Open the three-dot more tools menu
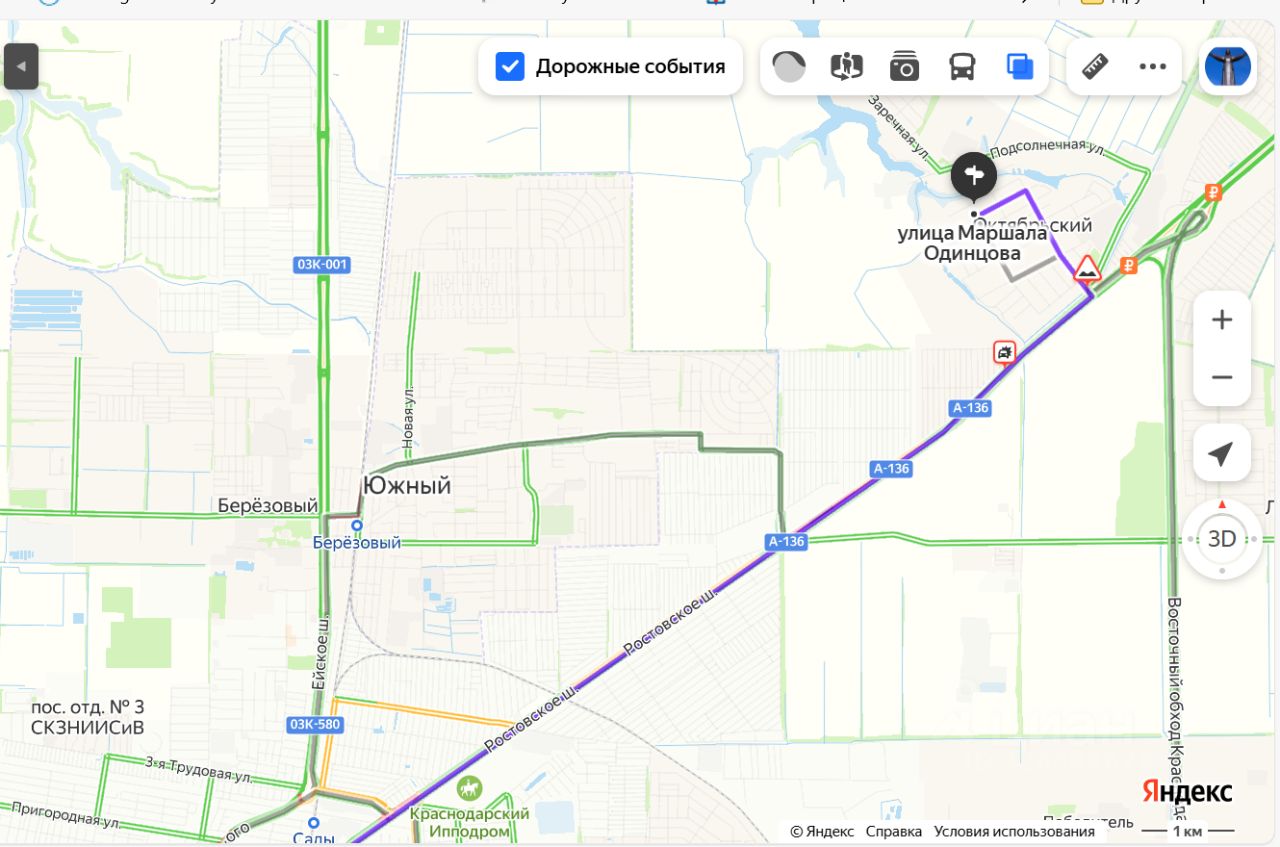The width and height of the screenshot is (1280, 847). pyautogui.click(x=1153, y=67)
